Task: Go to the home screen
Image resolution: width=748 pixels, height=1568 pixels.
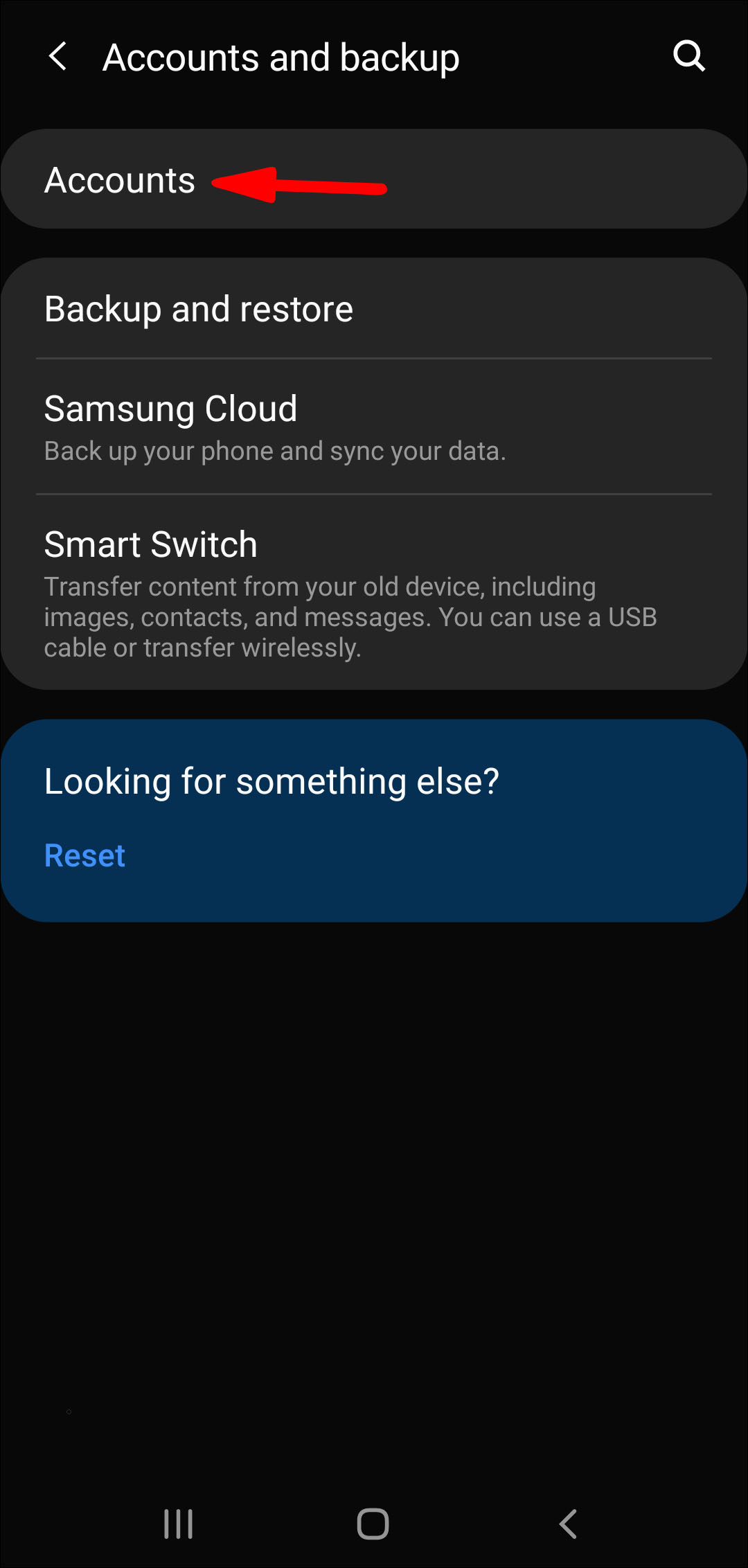Action: coord(373,1524)
